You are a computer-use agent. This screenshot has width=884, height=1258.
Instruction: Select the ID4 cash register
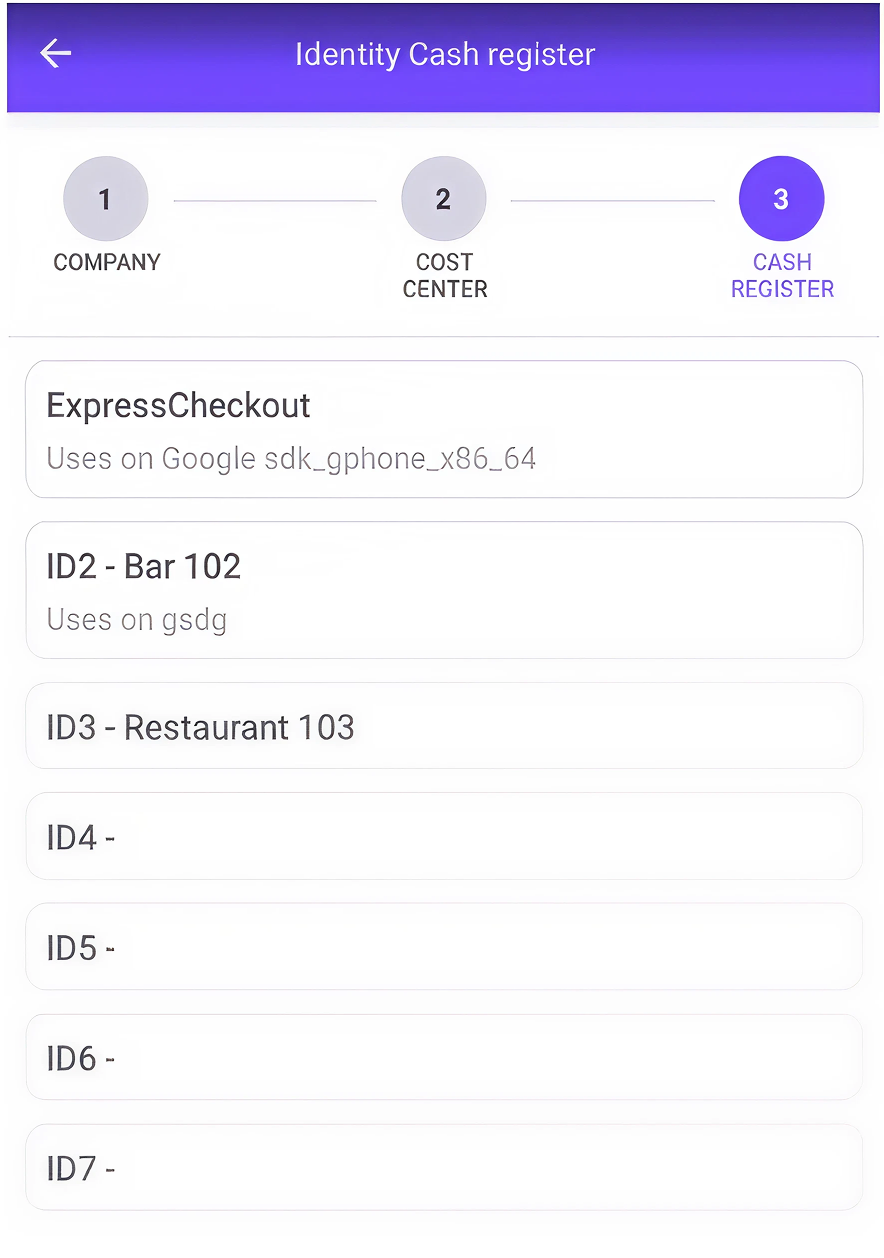pos(444,837)
